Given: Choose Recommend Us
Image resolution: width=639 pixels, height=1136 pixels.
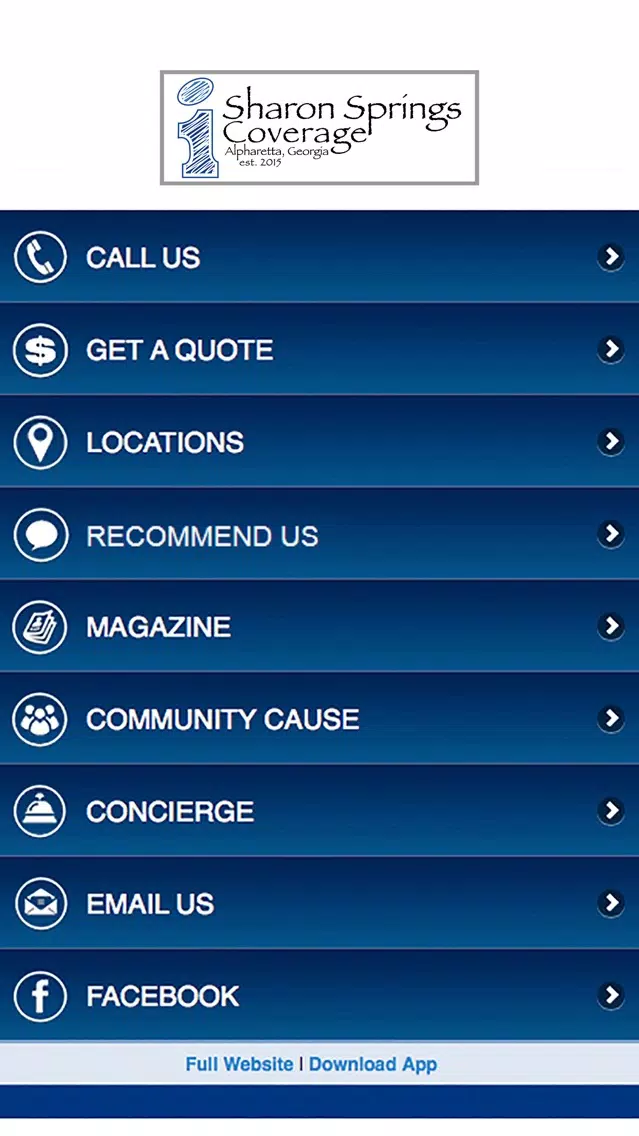Looking at the screenshot, I should click(x=320, y=534).
